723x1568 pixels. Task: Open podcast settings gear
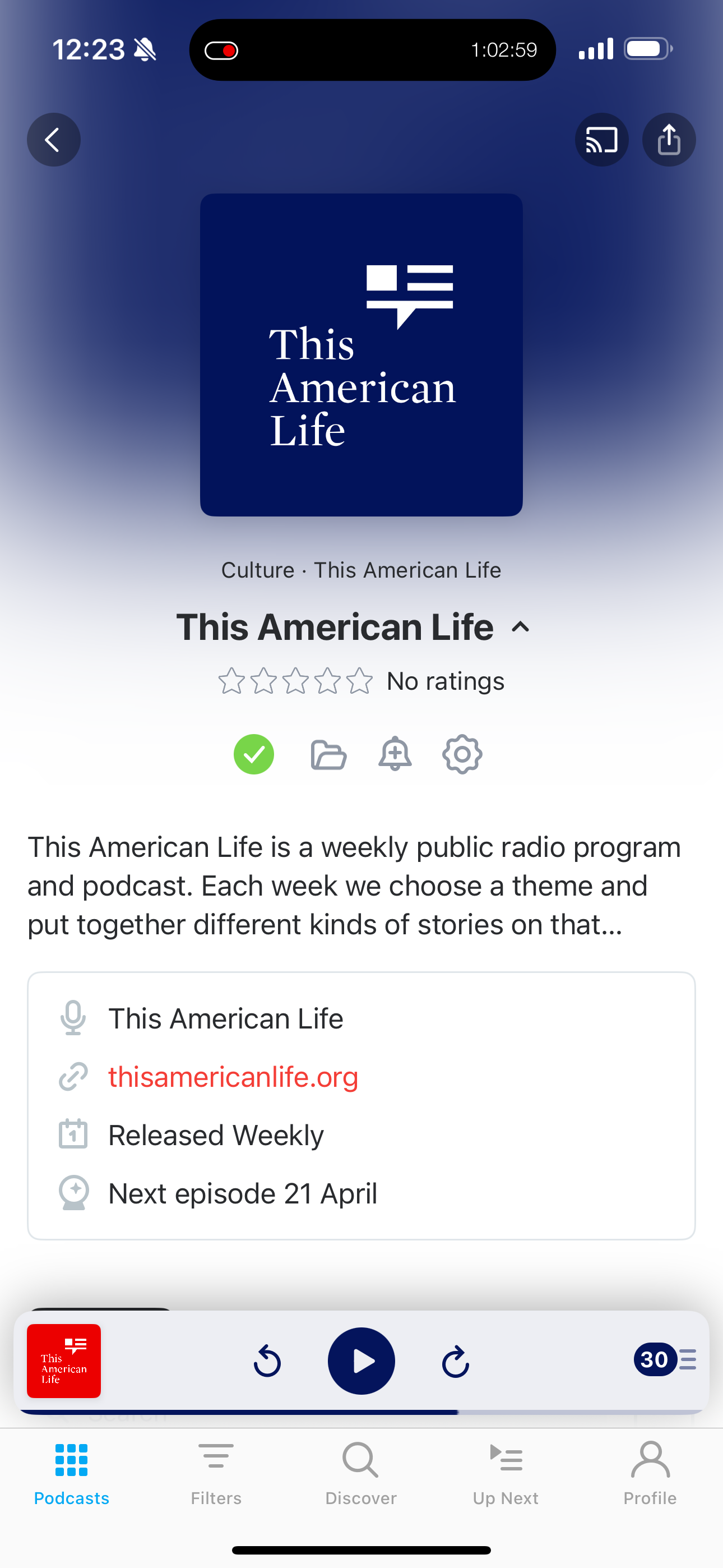pos(462,754)
